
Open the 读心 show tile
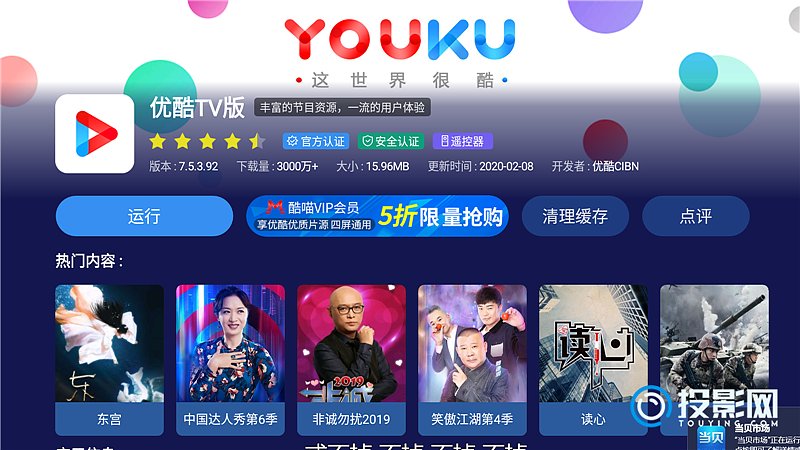coord(593,358)
